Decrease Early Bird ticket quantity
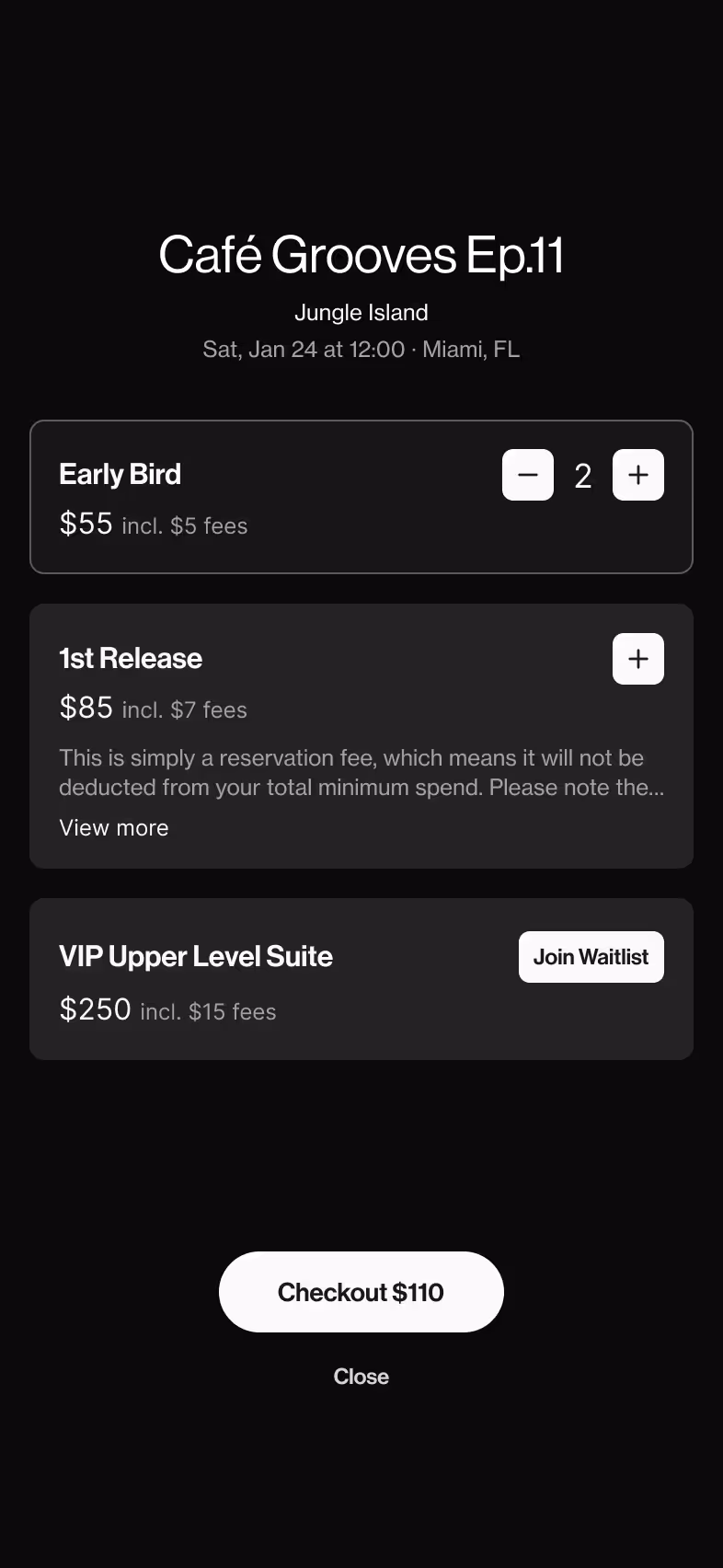This screenshot has width=723, height=1568. pyautogui.click(x=528, y=475)
